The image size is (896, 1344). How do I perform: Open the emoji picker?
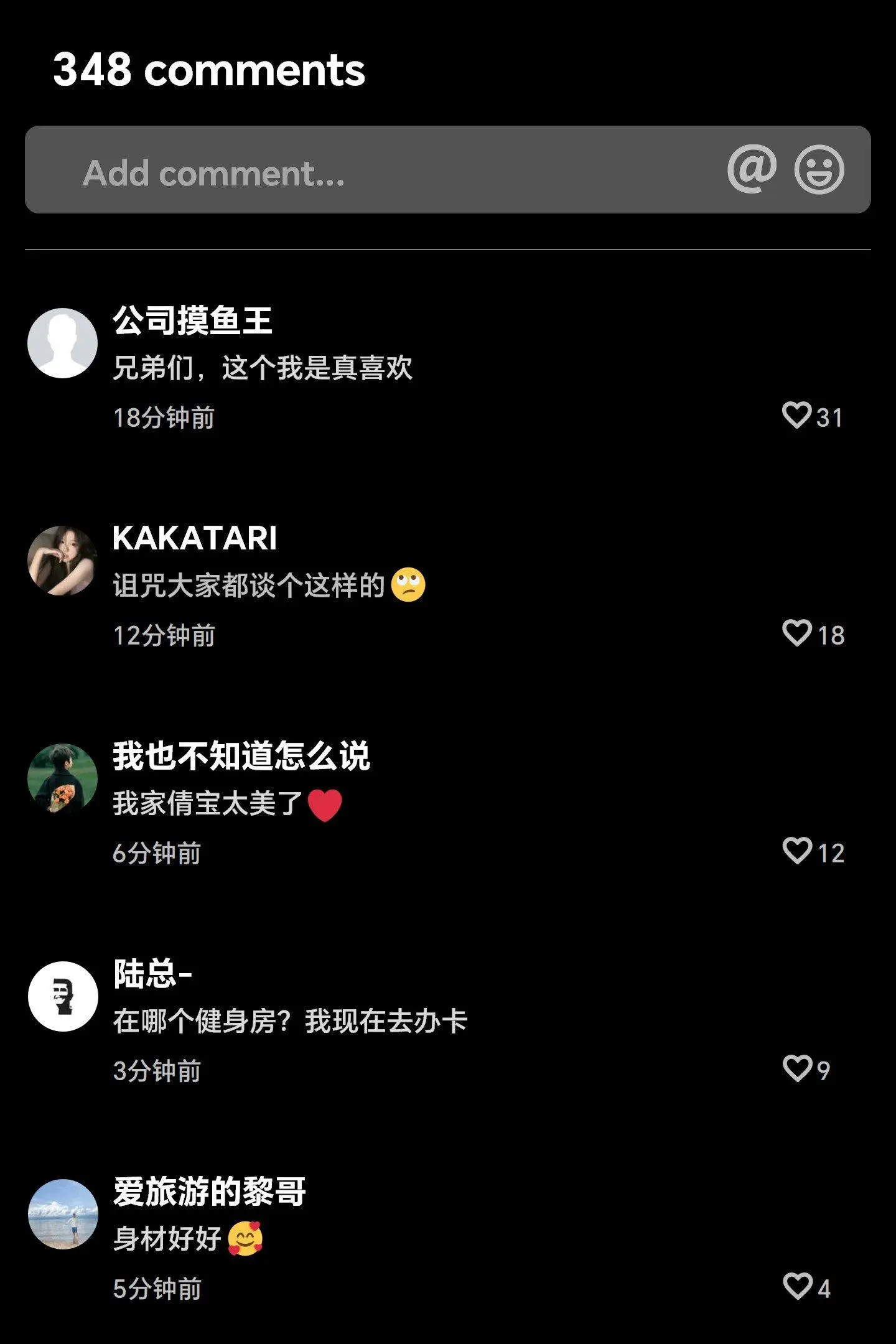[x=819, y=169]
